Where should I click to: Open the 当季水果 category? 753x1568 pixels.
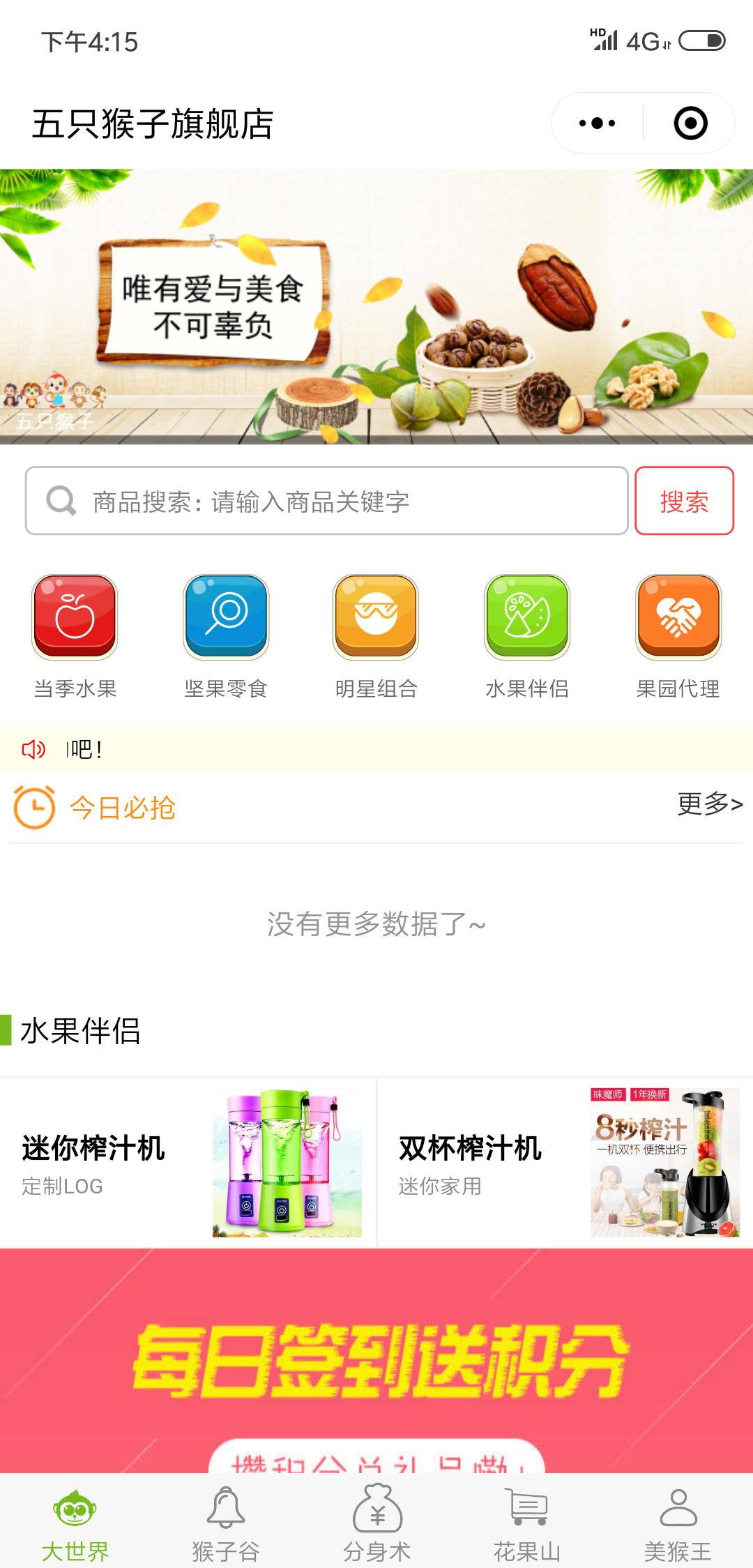pos(75,635)
